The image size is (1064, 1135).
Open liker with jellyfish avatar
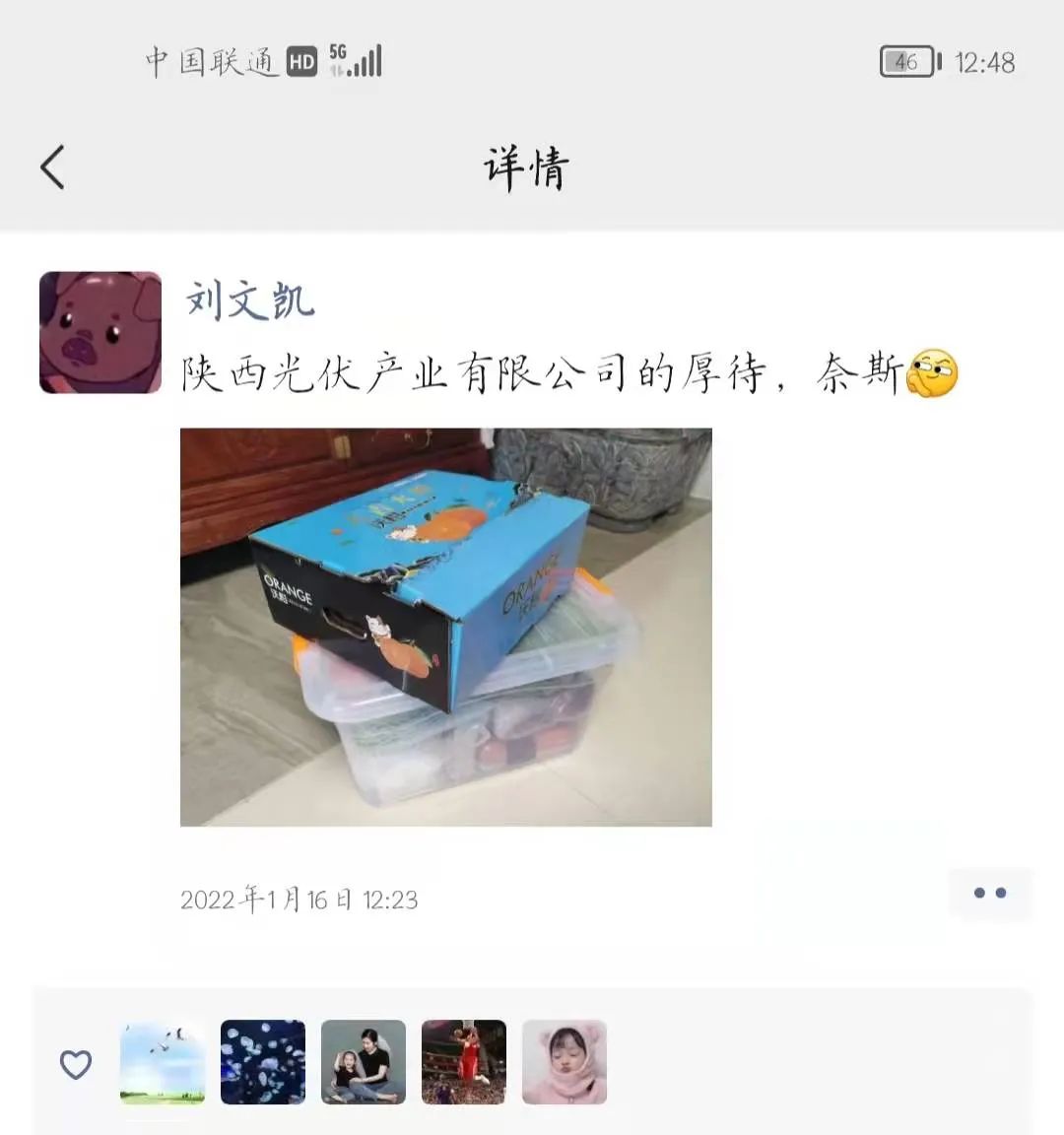[263, 1062]
